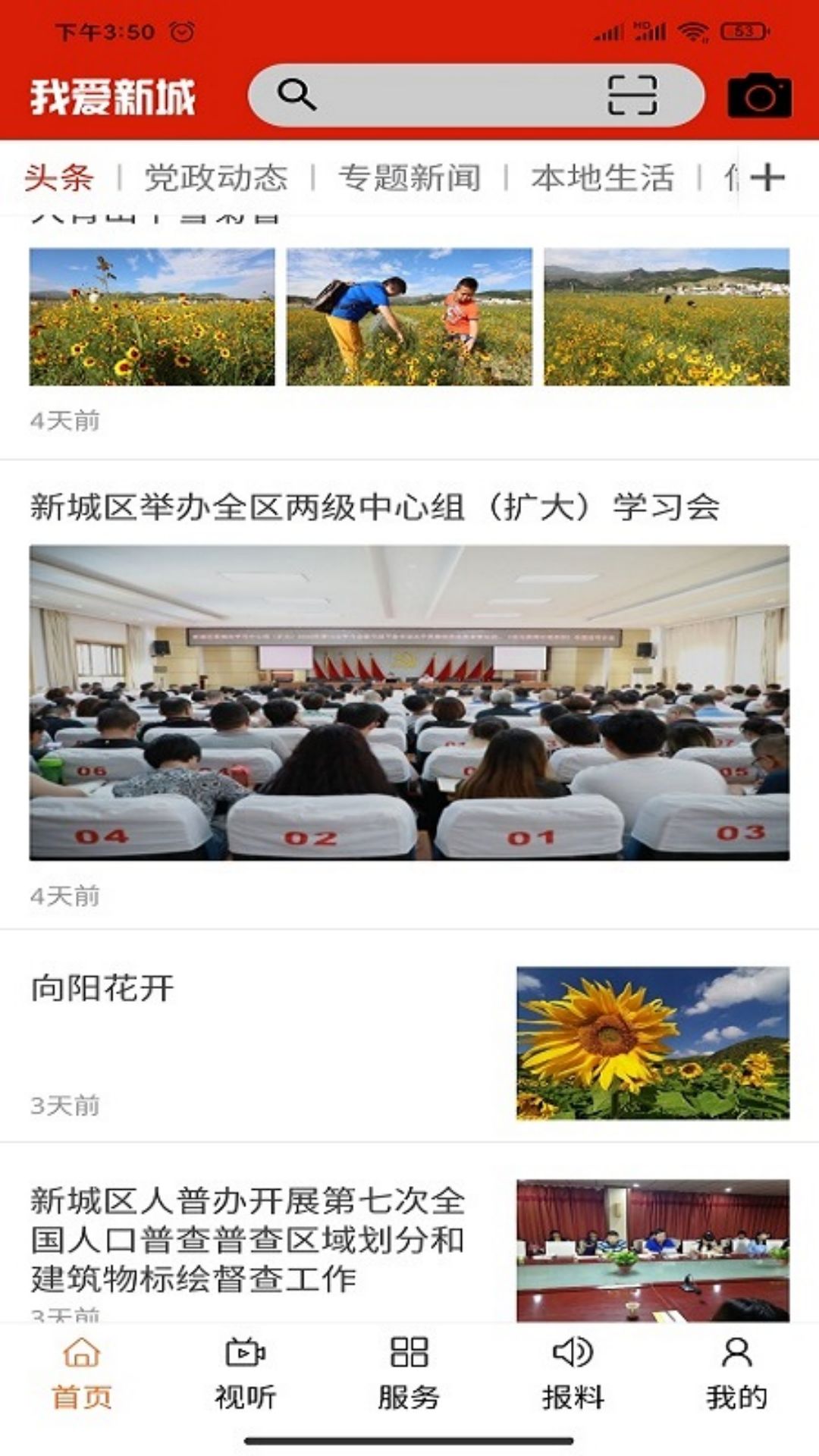Viewport: 819px width, 1456px height.
Task: Tap the 报料 speaker icon
Action: (573, 1367)
